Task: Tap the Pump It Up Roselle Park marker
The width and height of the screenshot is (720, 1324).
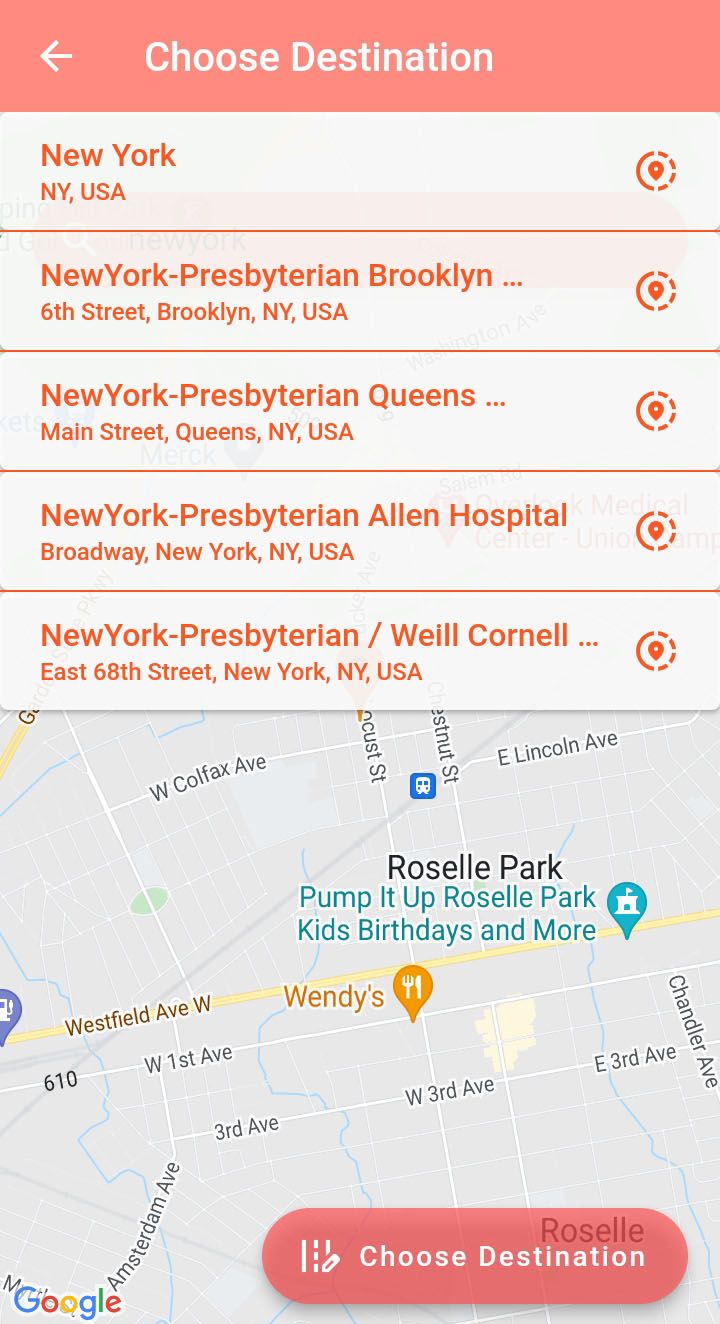Action: coord(627,905)
